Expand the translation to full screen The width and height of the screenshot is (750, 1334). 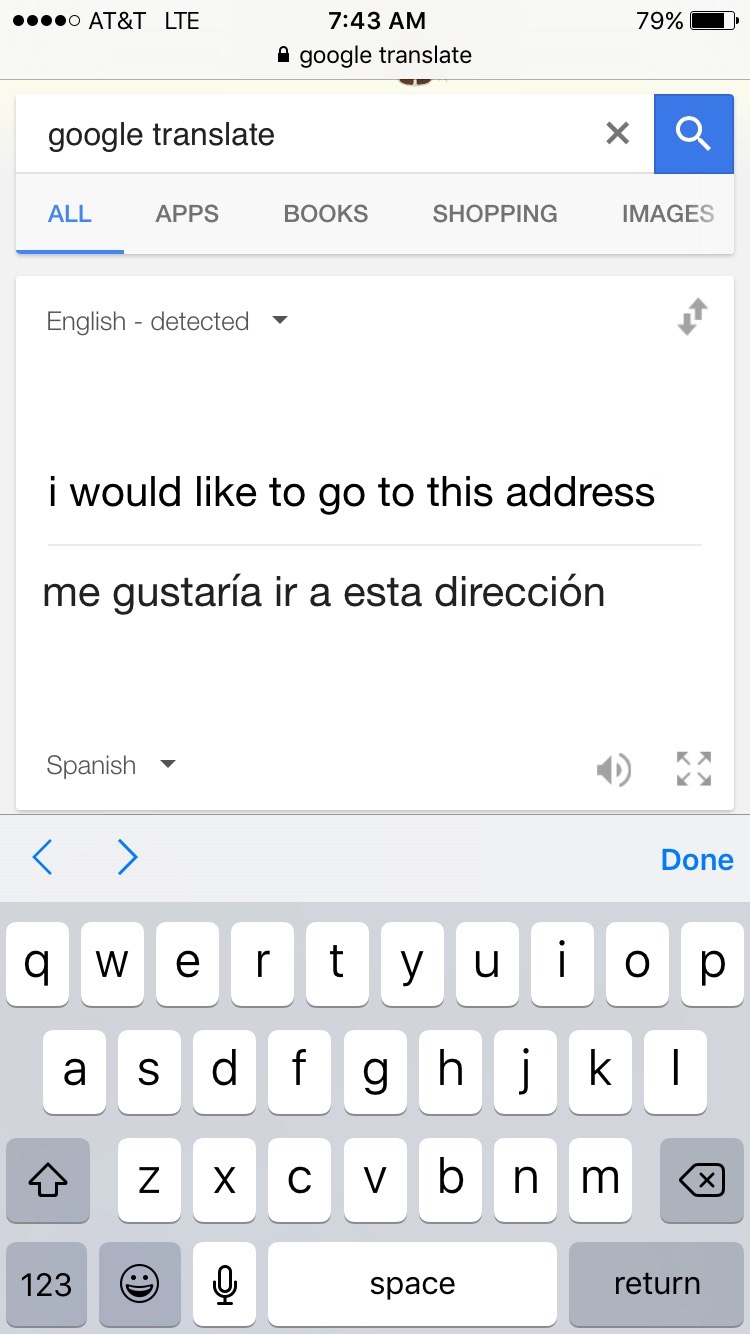tap(694, 769)
